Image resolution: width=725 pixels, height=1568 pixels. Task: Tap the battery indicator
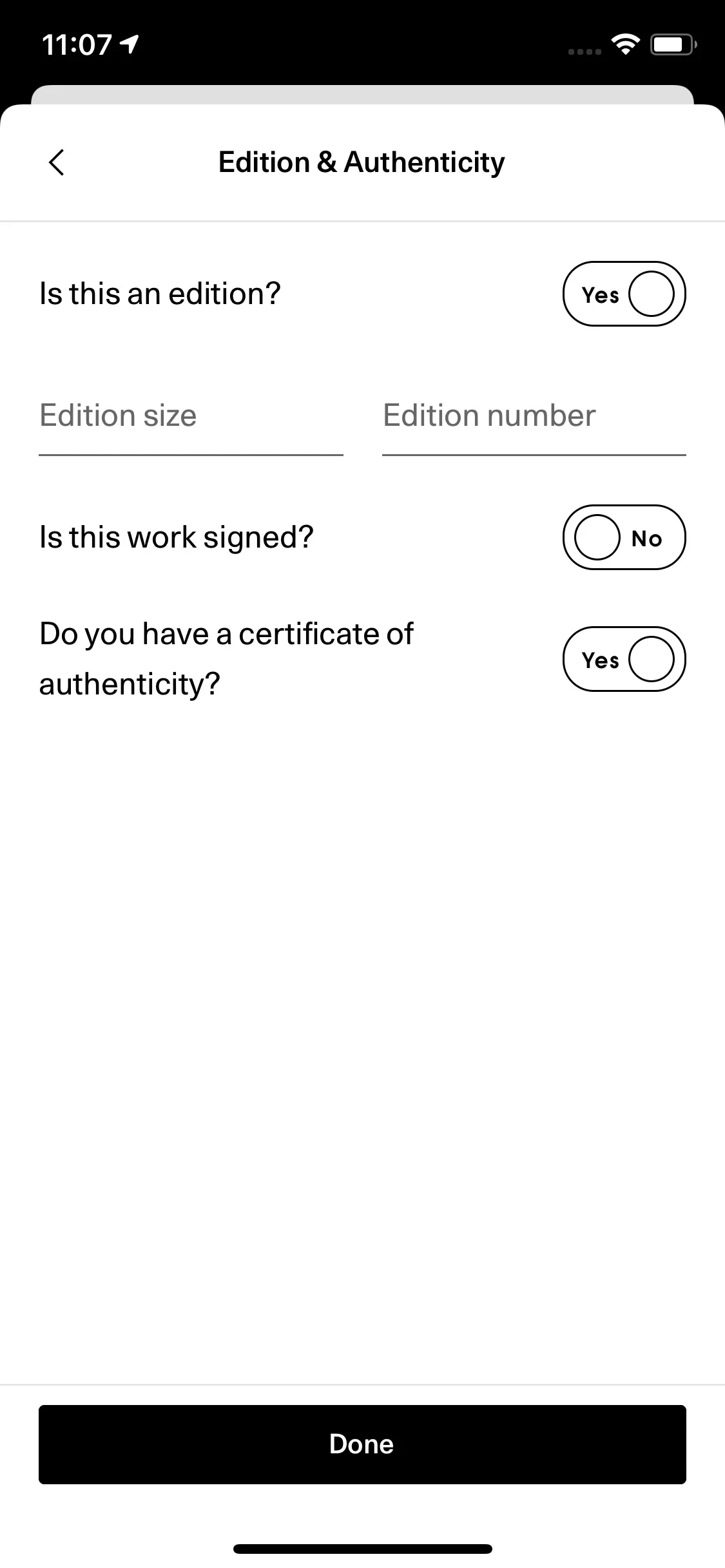pyautogui.click(x=672, y=43)
